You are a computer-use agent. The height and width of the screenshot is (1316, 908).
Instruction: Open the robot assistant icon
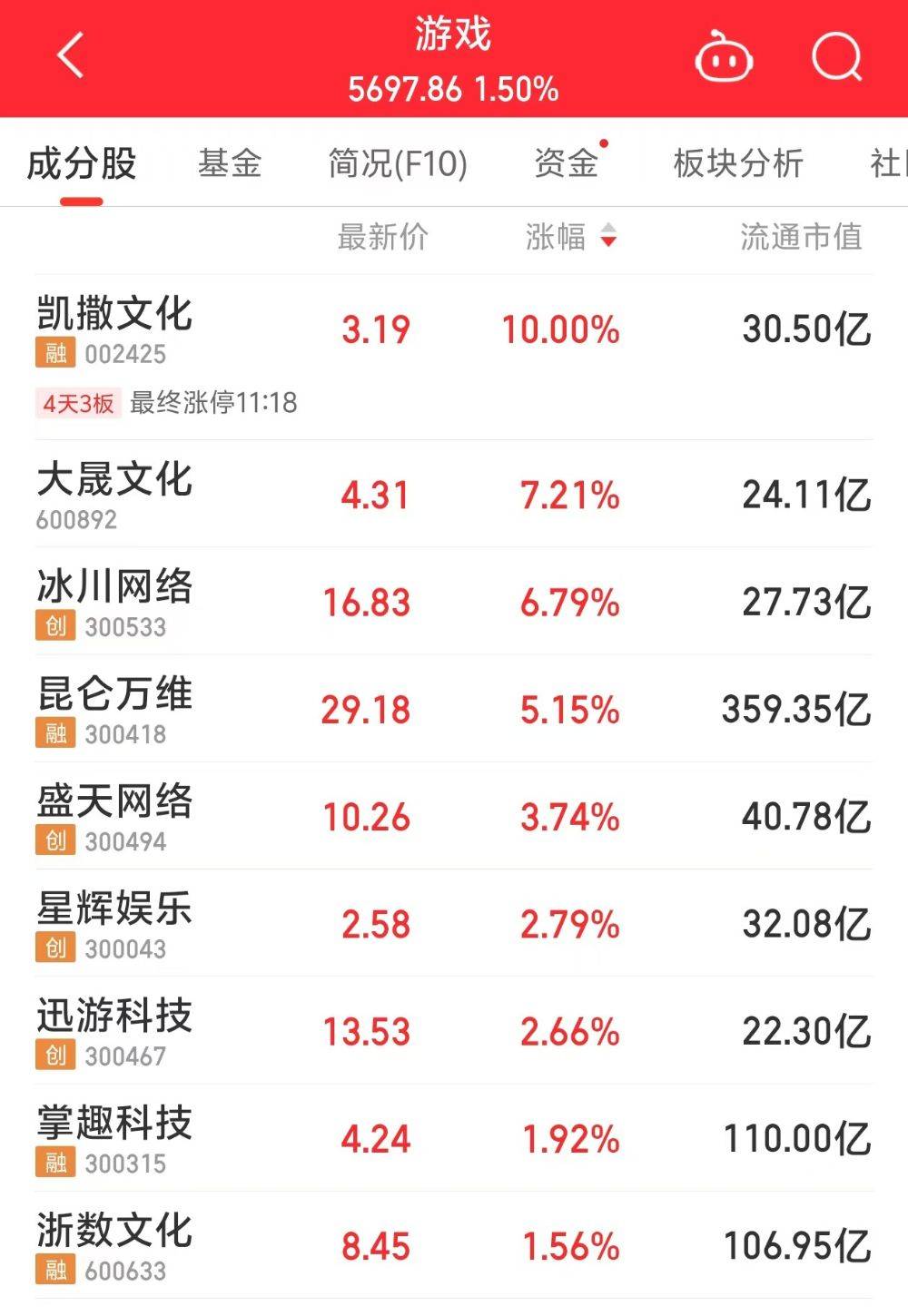point(724,57)
